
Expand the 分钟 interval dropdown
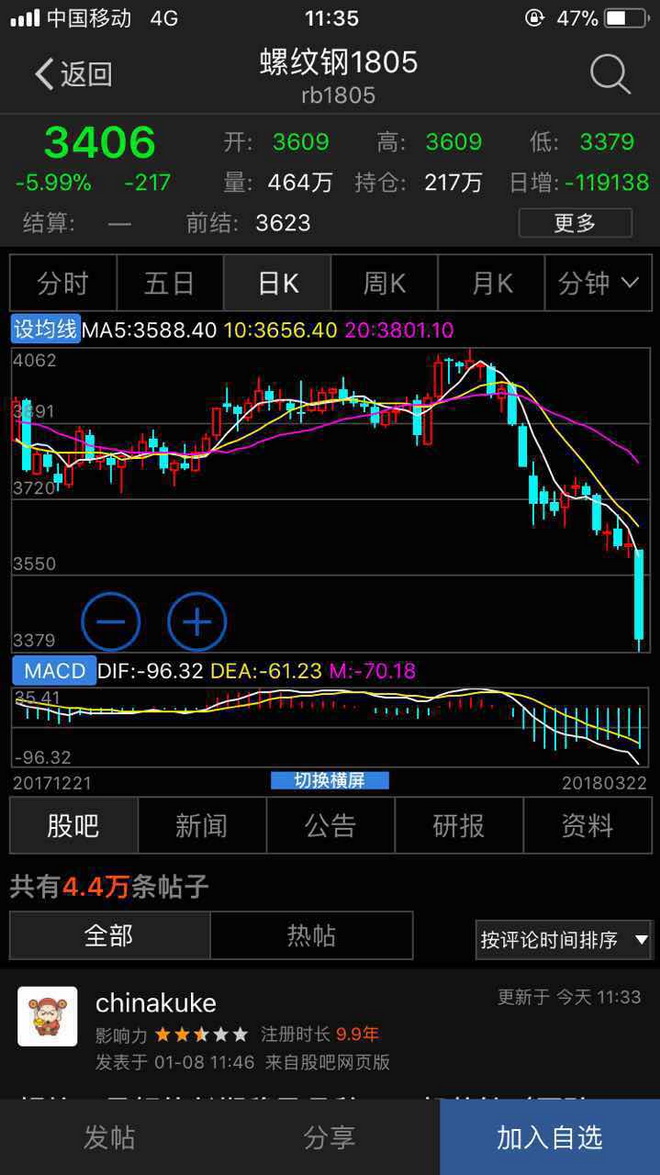pyautogui.click(x=598, y=283)
